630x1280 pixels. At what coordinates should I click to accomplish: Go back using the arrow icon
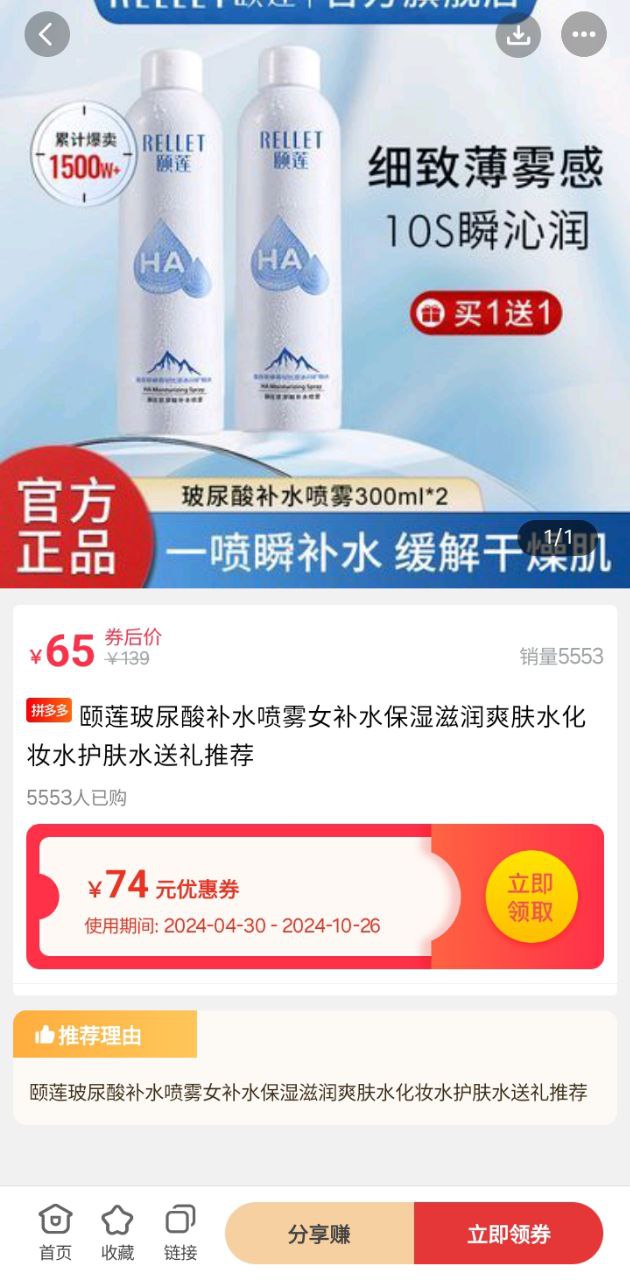tap(47, 35)
